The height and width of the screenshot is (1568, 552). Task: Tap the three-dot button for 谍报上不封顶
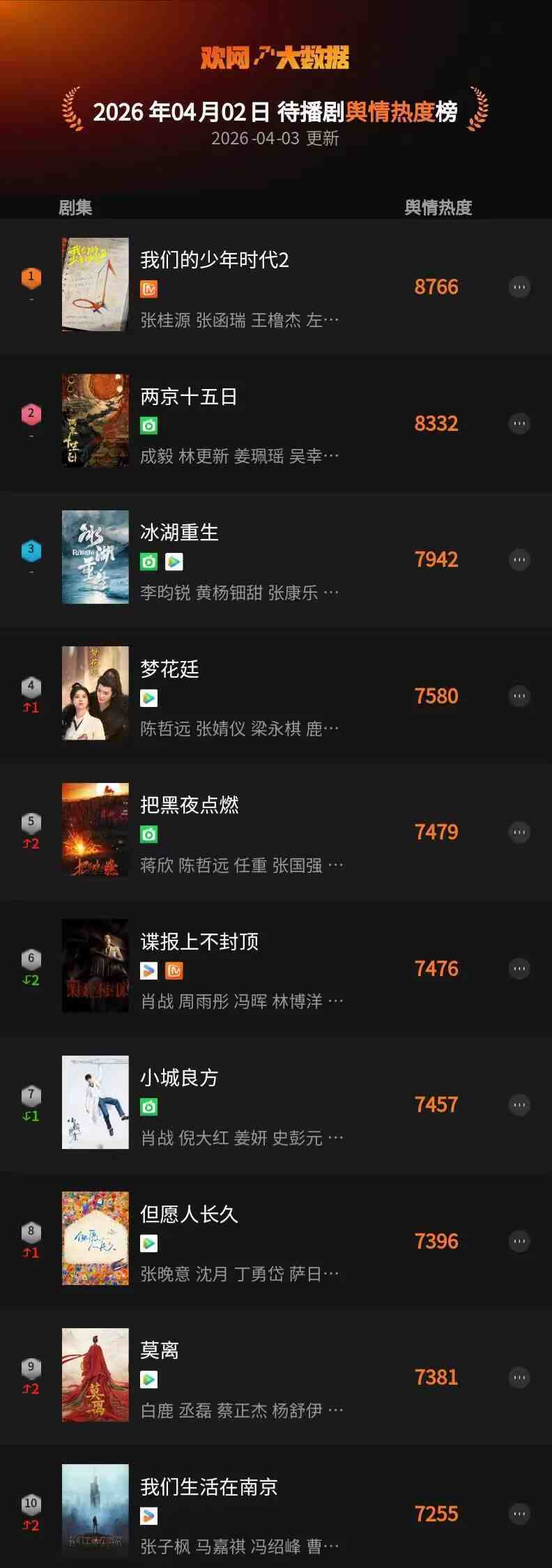click(519, 969)
